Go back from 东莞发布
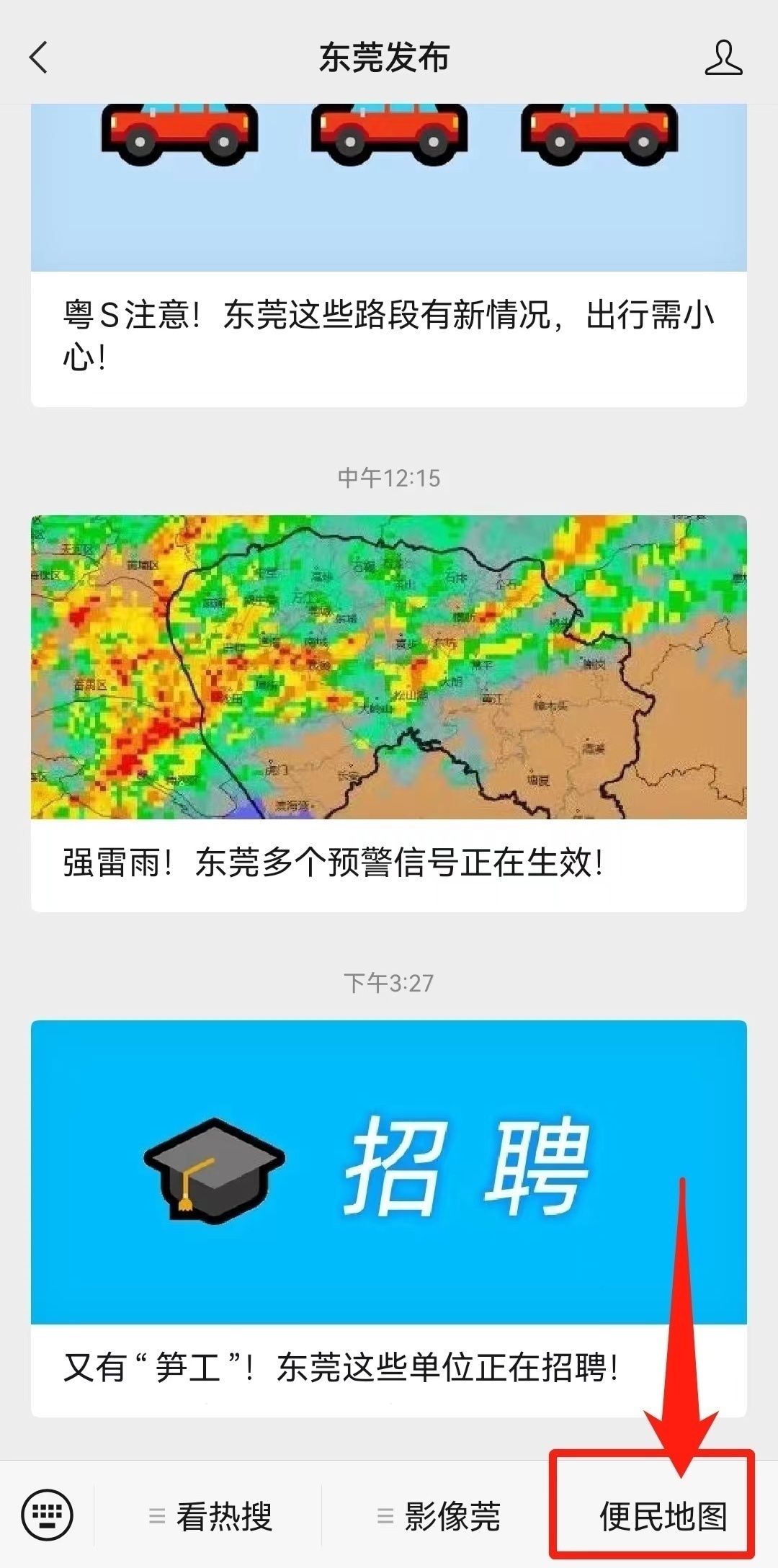This screenshot has width=778, height=1568. pyautogui.click(x=39, y=58)
